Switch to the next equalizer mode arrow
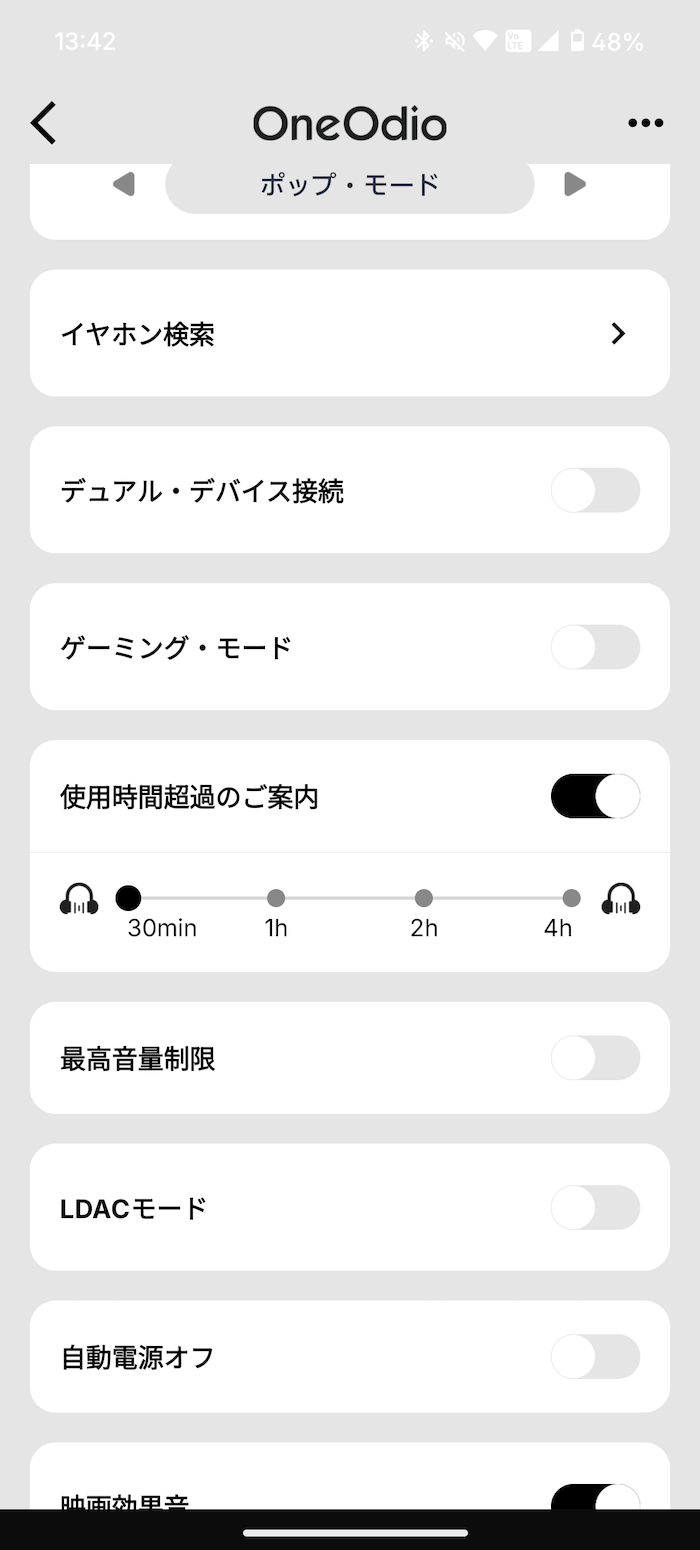Viewport: 700px width, 1550px height. coord(574,184)
